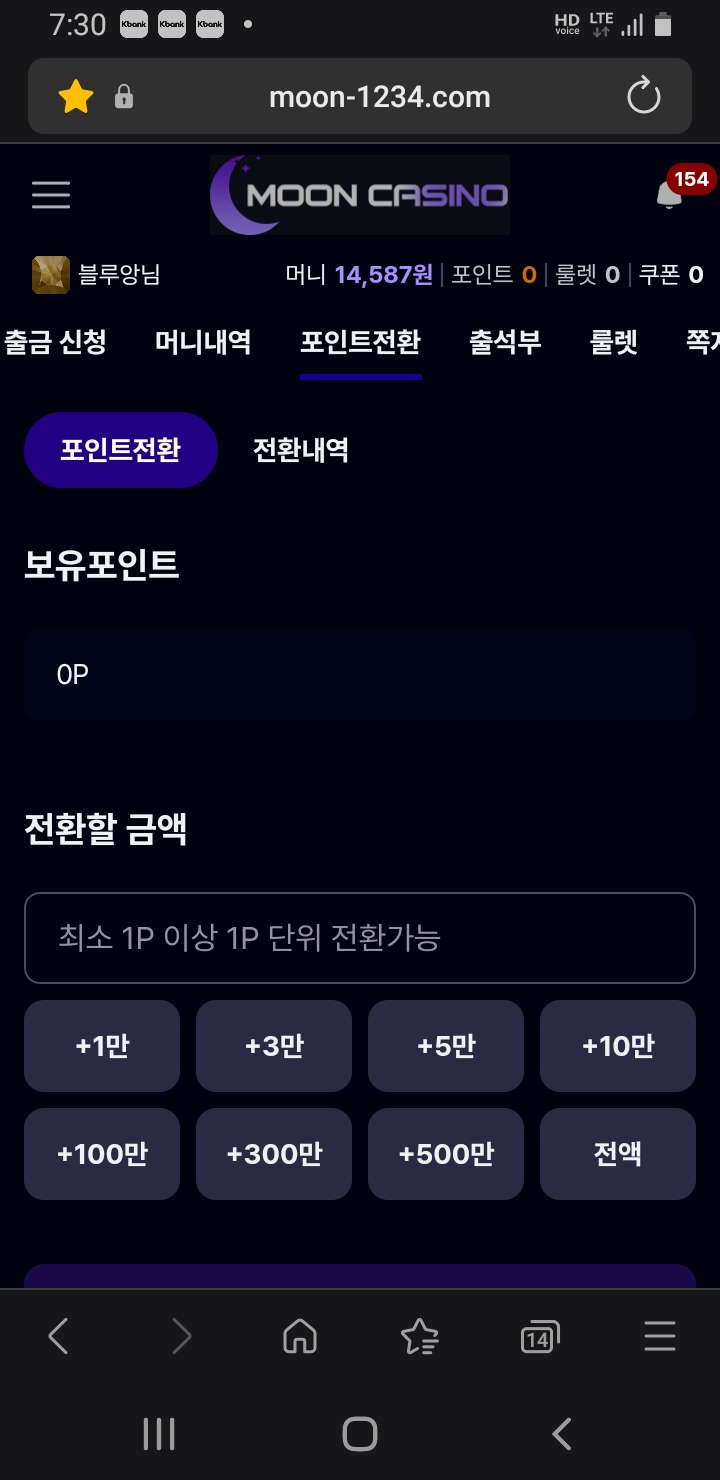The width and height of the screenshot is (720, 1480).
Task: Select 전액 to convert all points
Action: pyautogui.click(x=618, y=1154)
